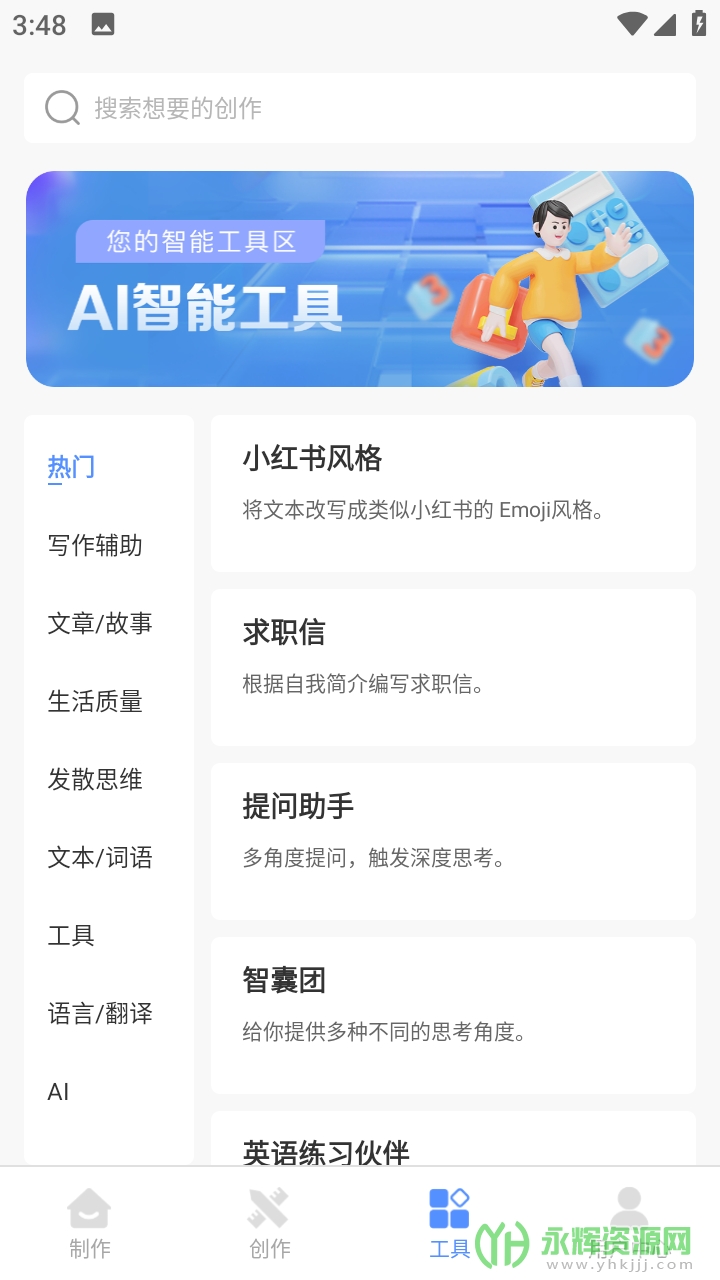Switch to 写作辅助 category
Viewport: 720px width, 1280px height.
(x=95, y=545)
